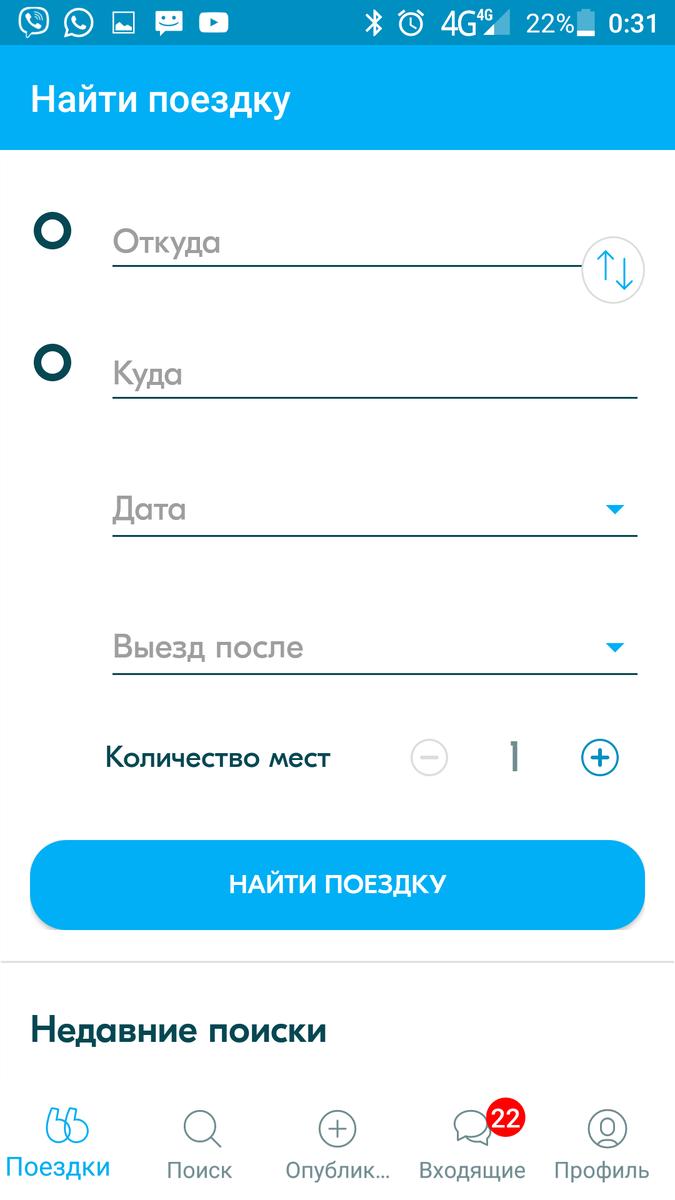Decrease the number of seats

pos(429,758)
